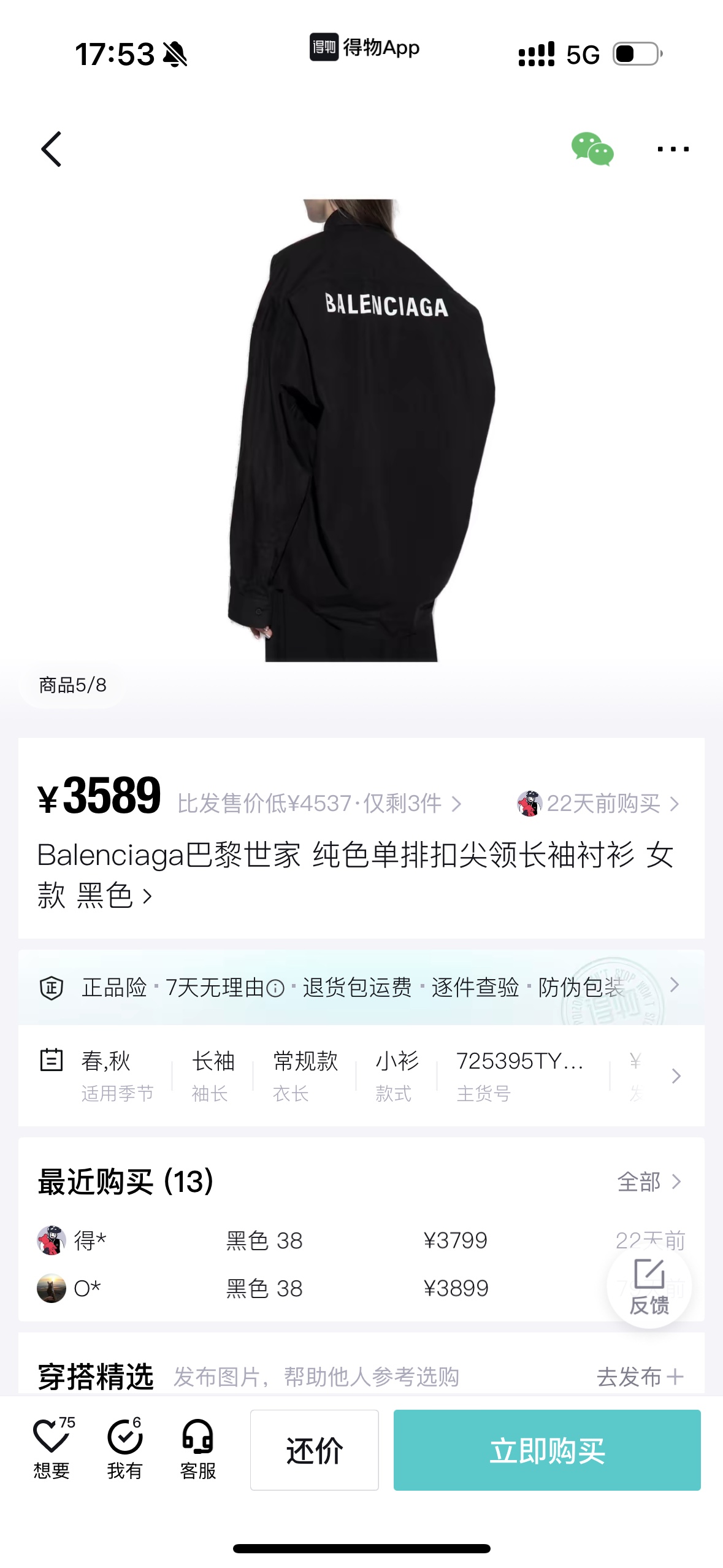Tap 立即购买 to buy now
The height and width of the screenshot is (1568, 723).
547,1450
